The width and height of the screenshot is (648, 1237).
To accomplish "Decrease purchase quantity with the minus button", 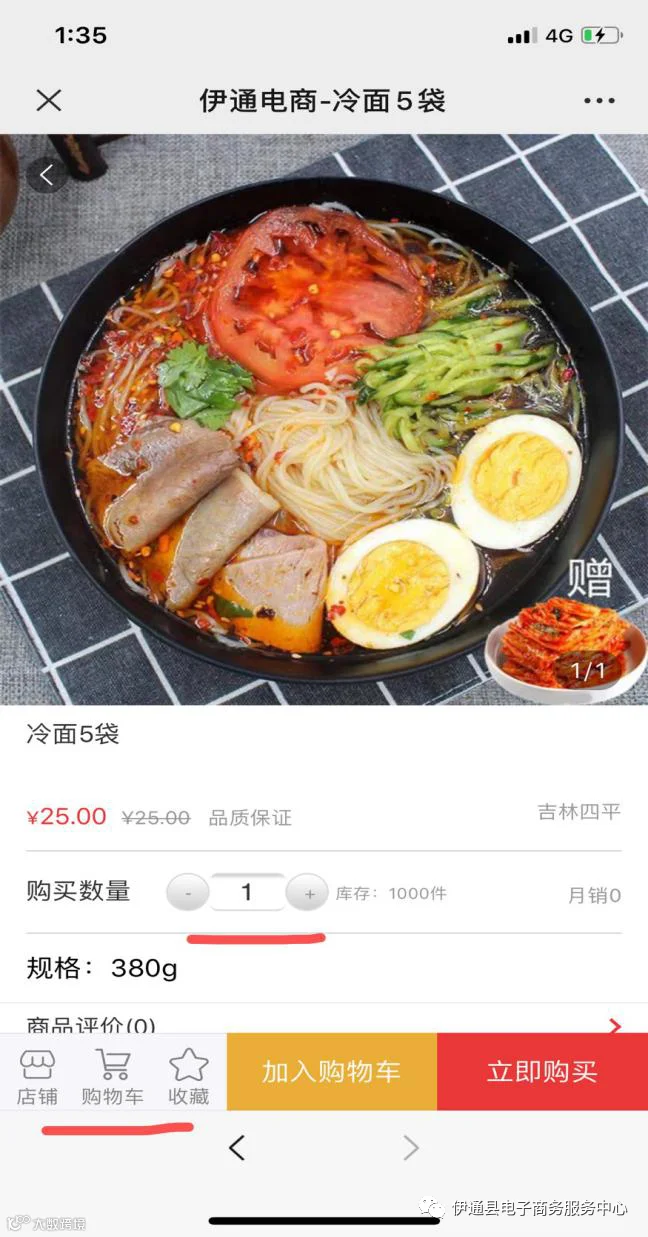I will [188, 892].
